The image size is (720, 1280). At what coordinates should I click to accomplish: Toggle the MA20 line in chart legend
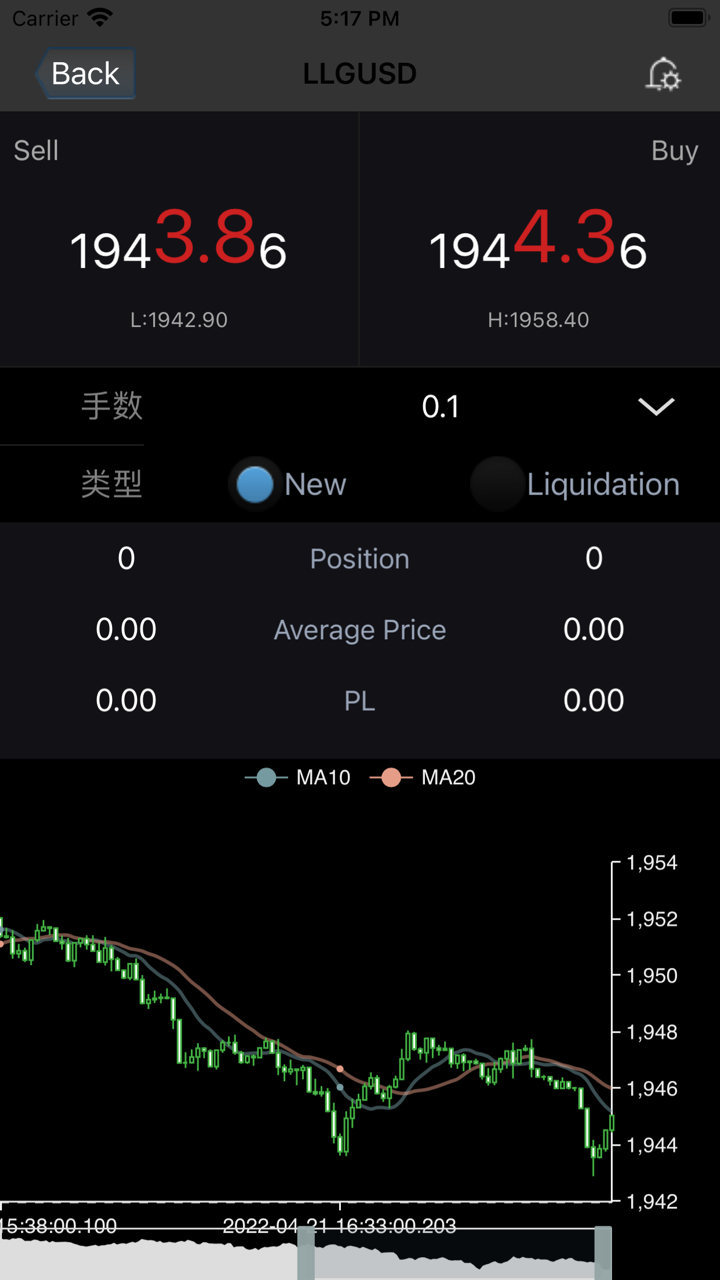[423, 777]
